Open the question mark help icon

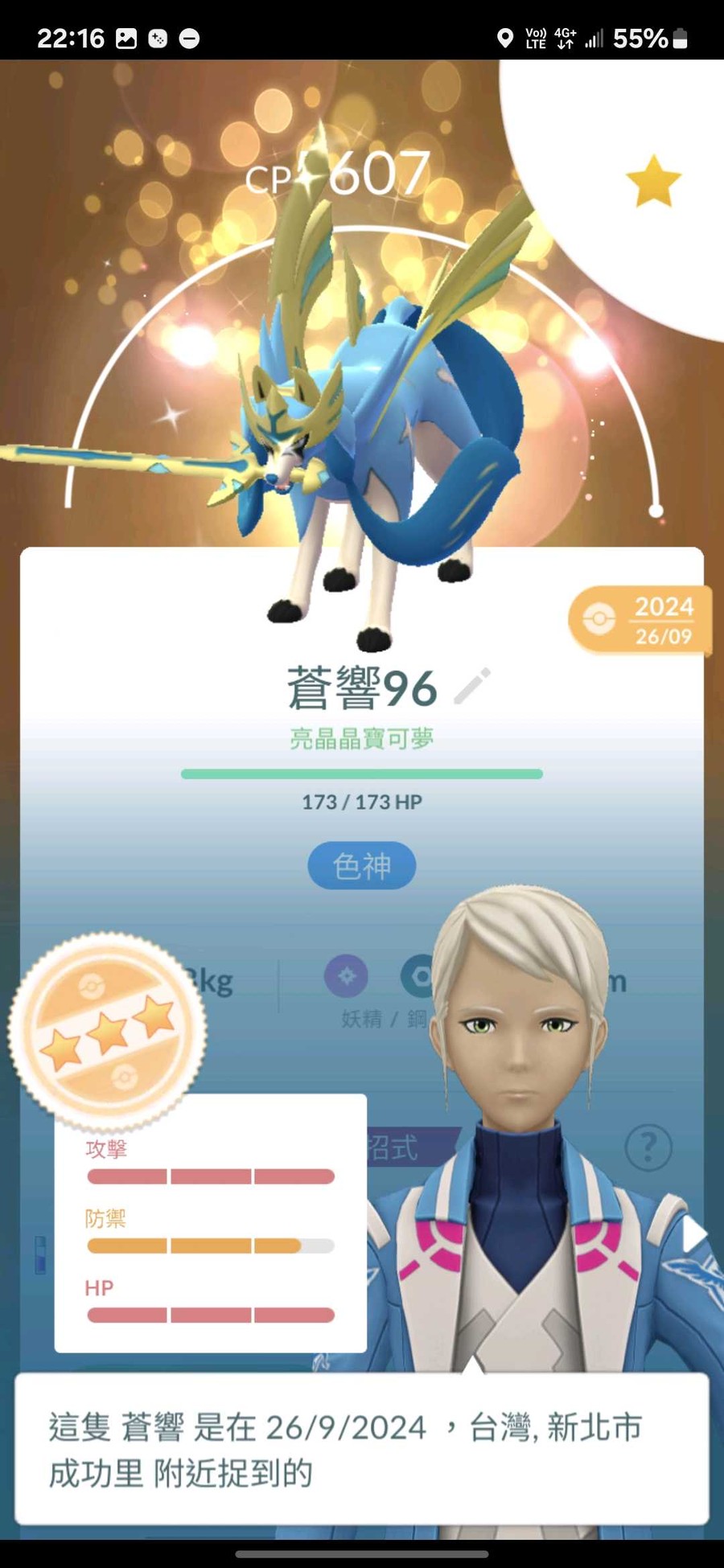click(x=648, y=1147)
